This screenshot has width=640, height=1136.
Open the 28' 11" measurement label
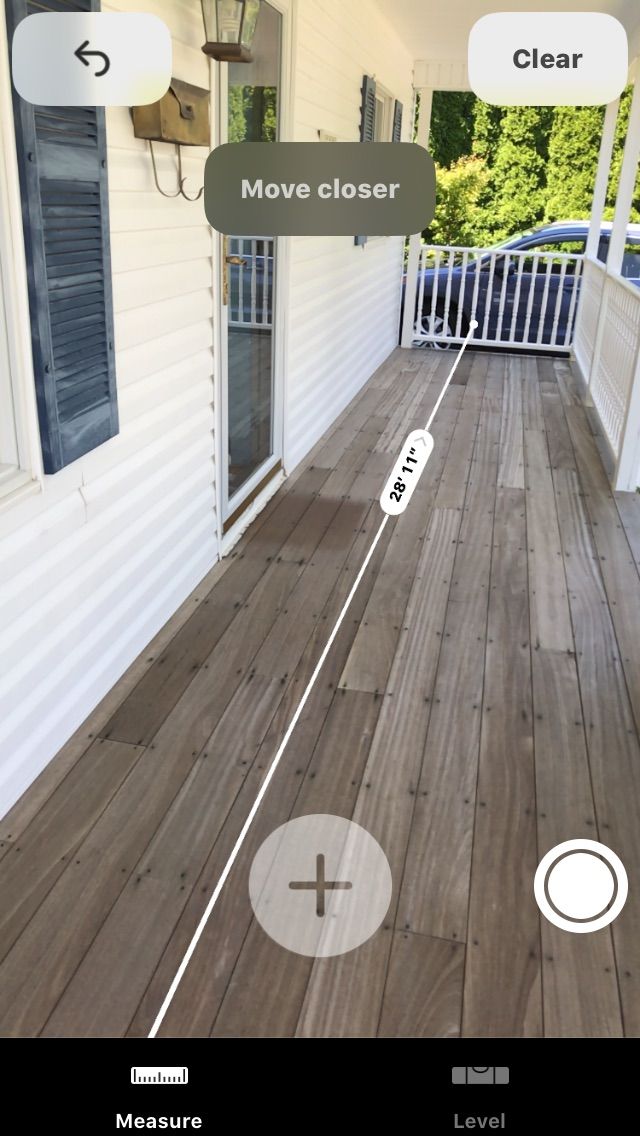407,472
